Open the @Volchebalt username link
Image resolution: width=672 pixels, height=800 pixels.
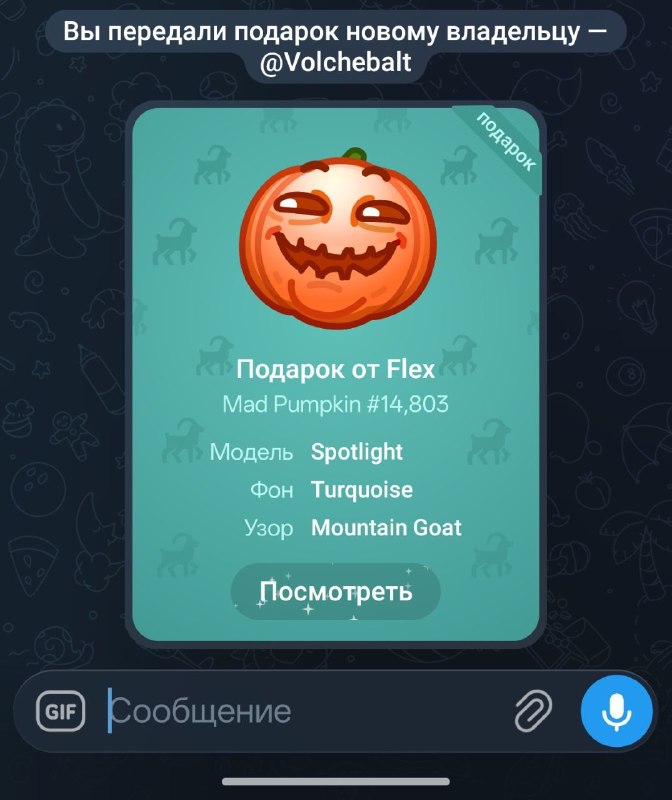(335, 63)
